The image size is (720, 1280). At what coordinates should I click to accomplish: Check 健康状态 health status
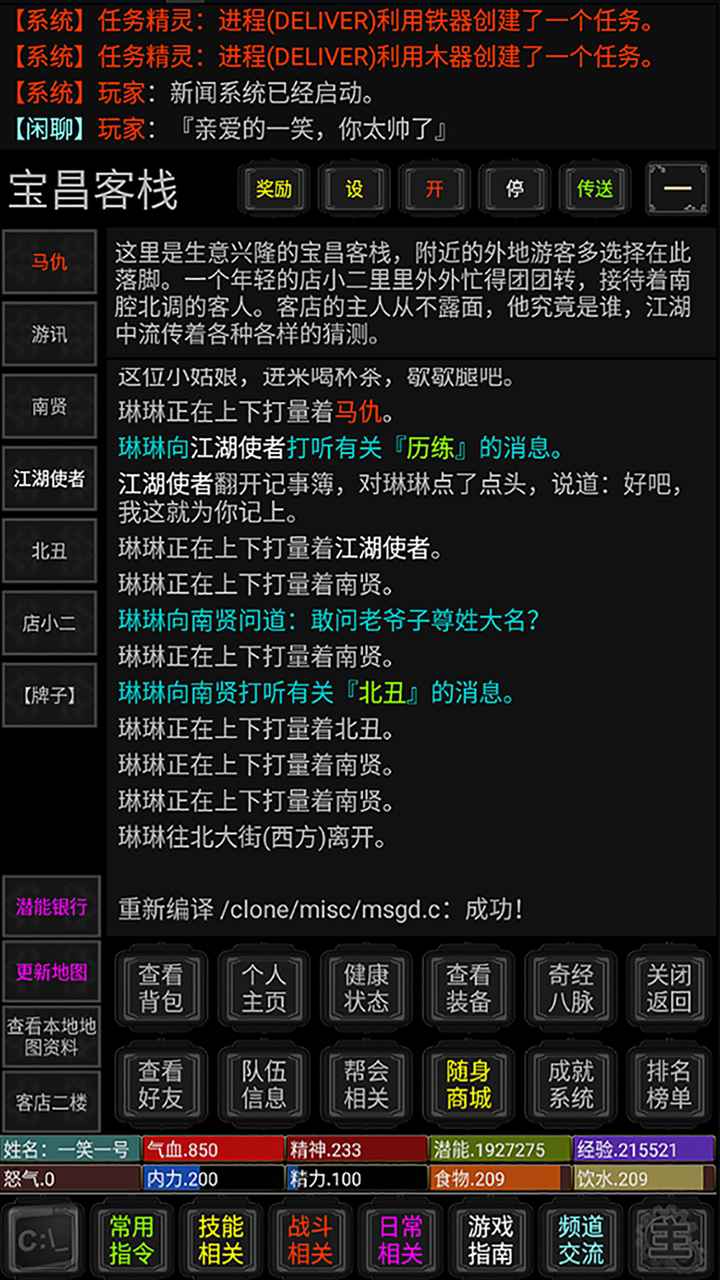click(366, 988)
